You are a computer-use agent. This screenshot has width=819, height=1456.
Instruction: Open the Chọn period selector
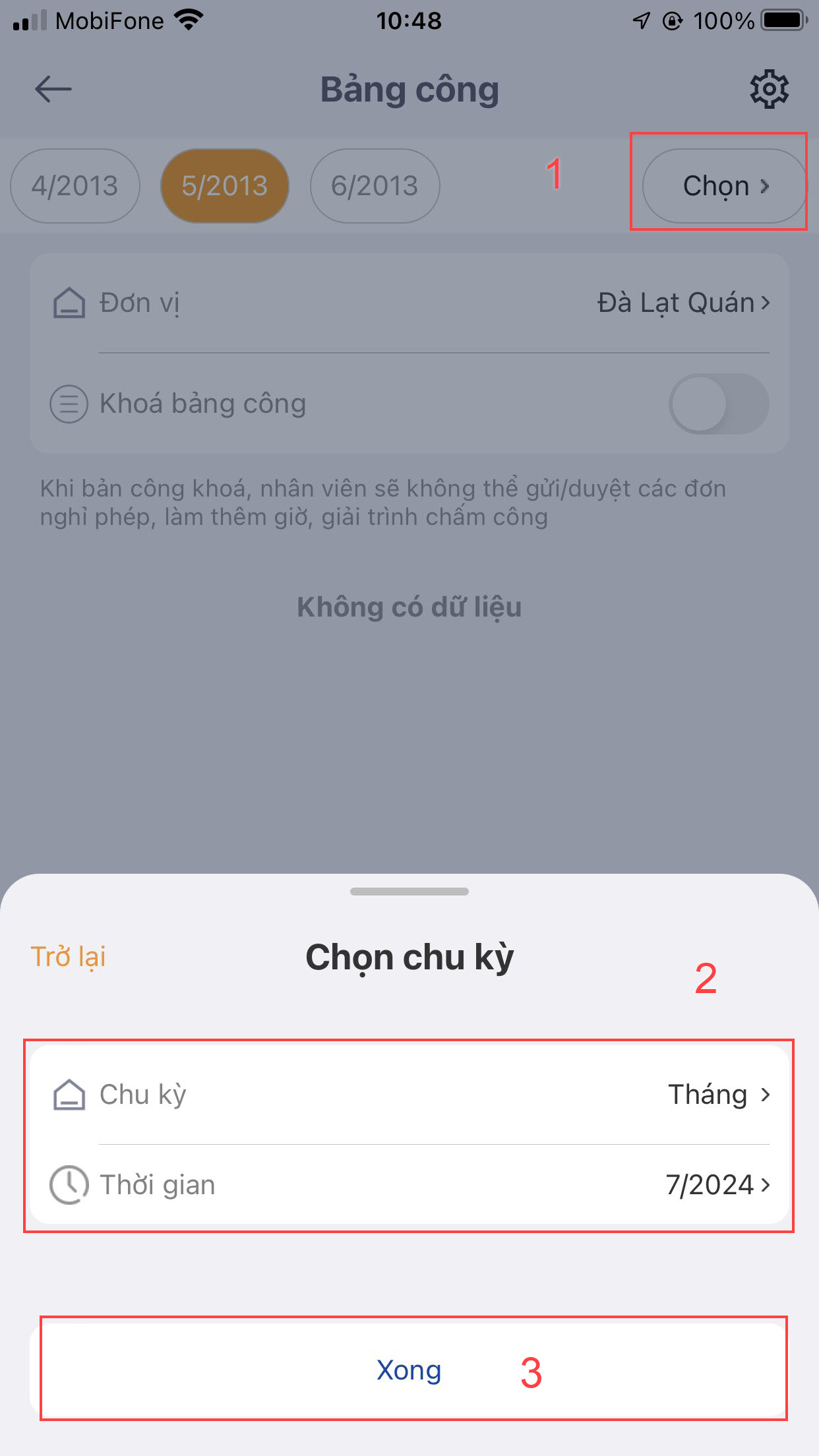click(x=724, y=186)
